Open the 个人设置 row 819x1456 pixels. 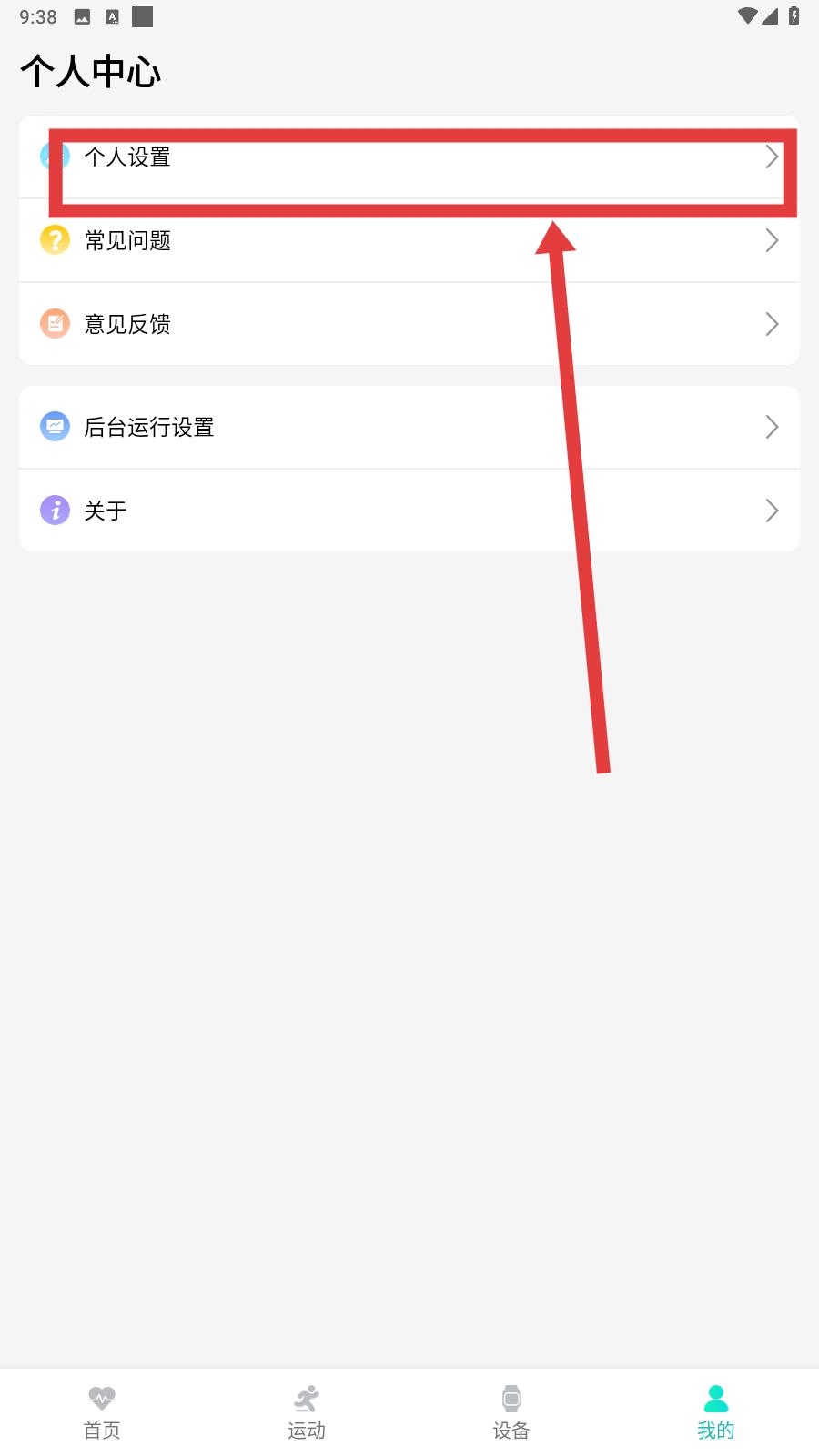[x=409, y=157]
